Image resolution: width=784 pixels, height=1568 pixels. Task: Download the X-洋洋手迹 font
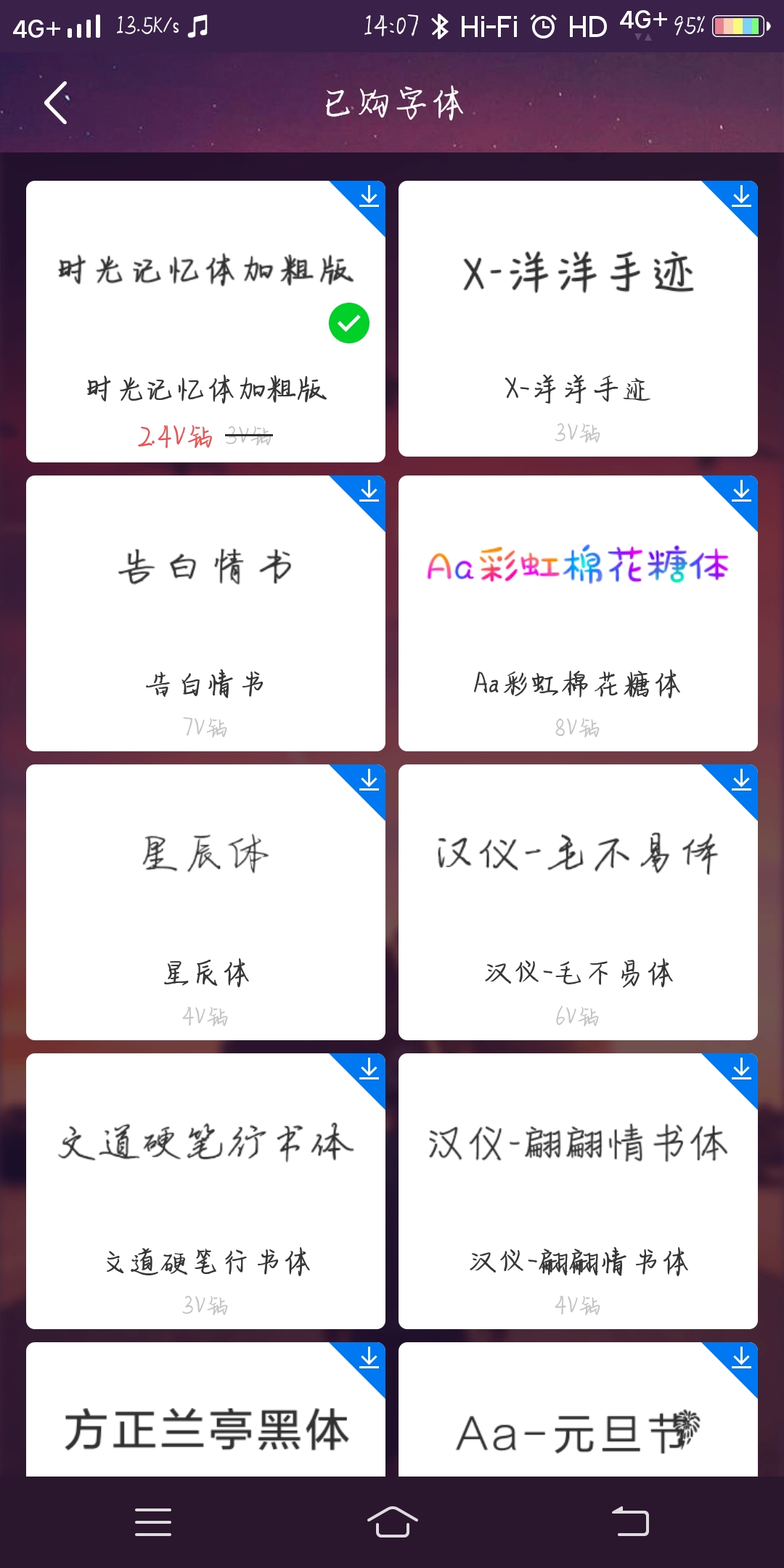pyautogui.click(x=740, y=197)
